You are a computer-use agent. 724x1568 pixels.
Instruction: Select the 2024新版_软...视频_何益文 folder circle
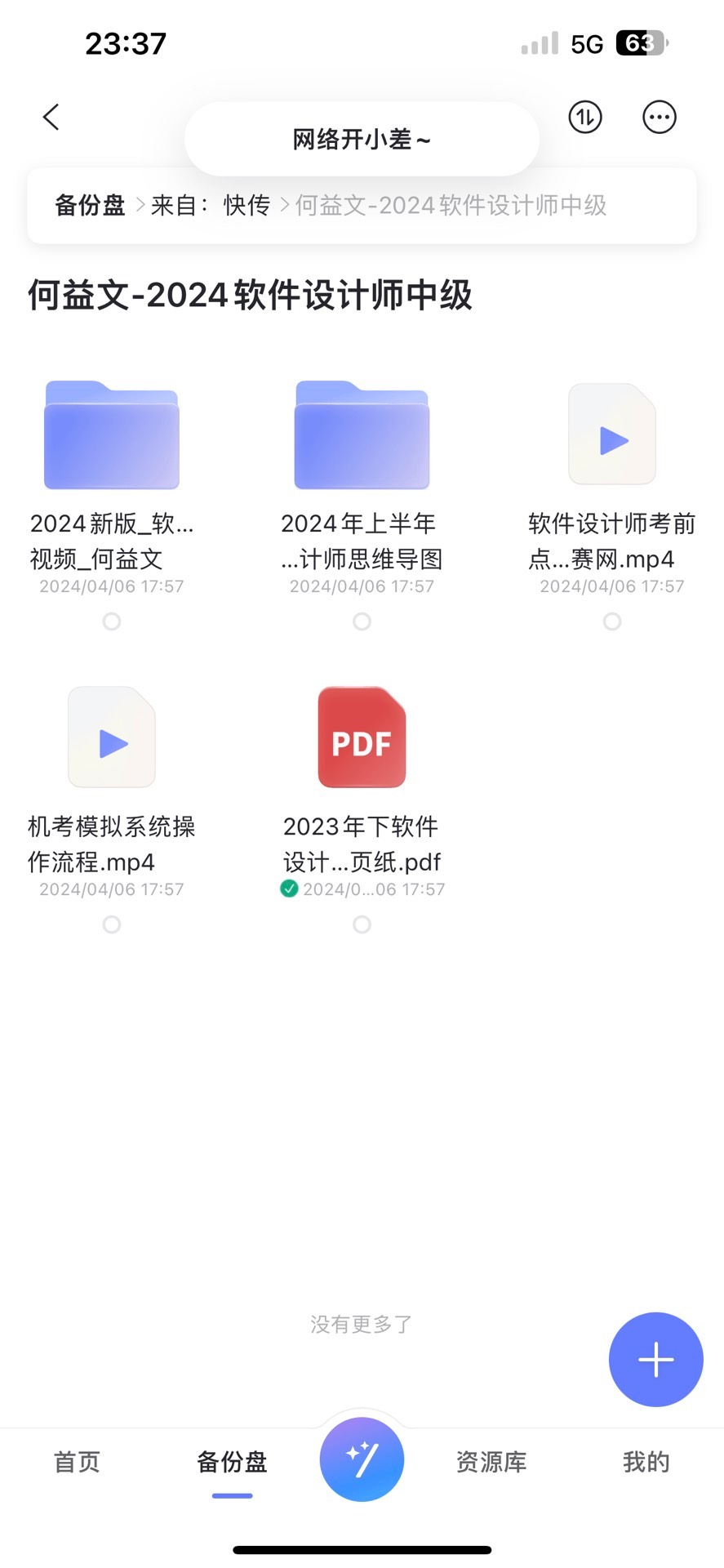[112, 622]
